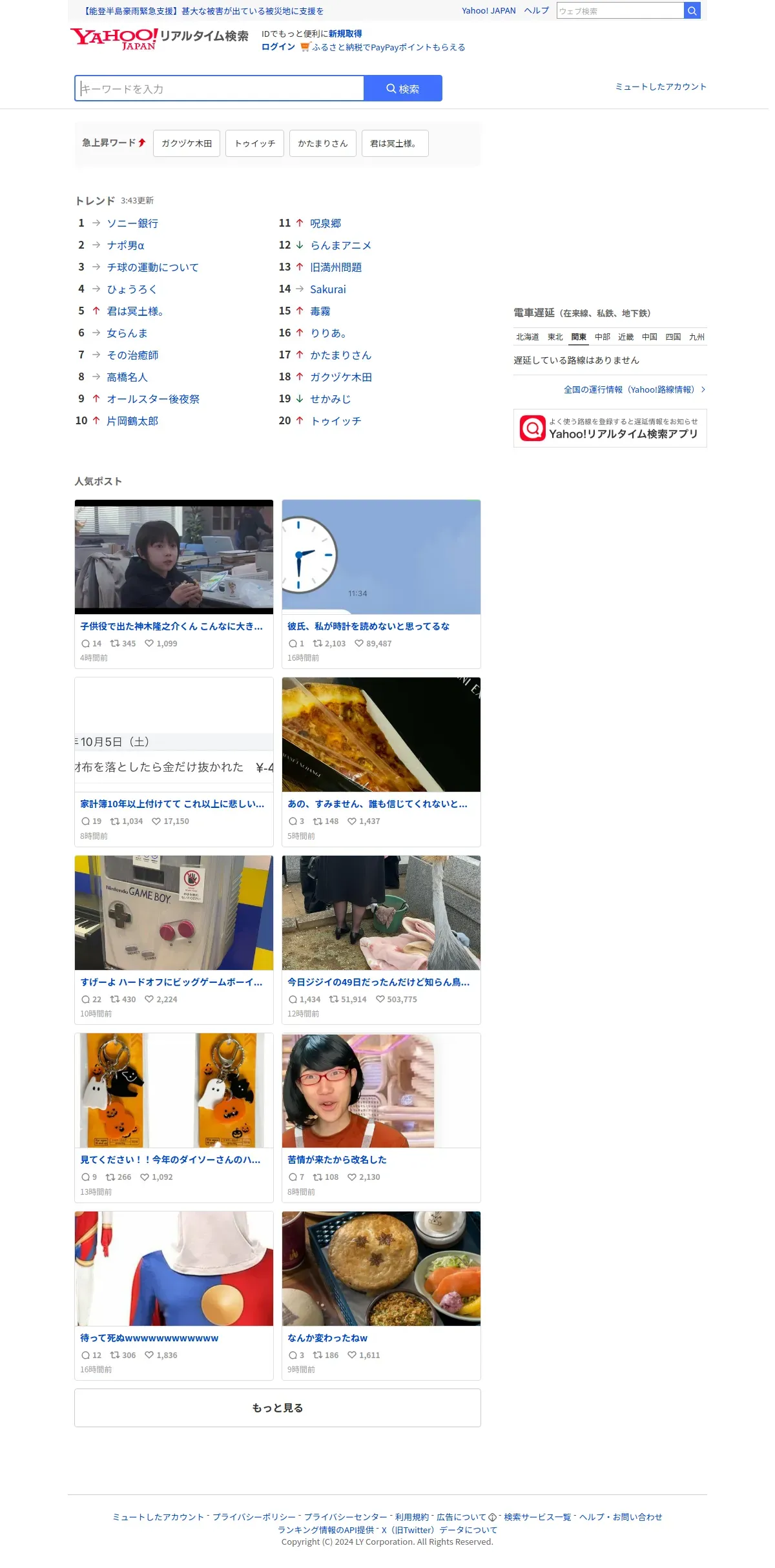Tap the blue 検索 search button
Screen dimensions: 775x1568
[x=402, y=88]
